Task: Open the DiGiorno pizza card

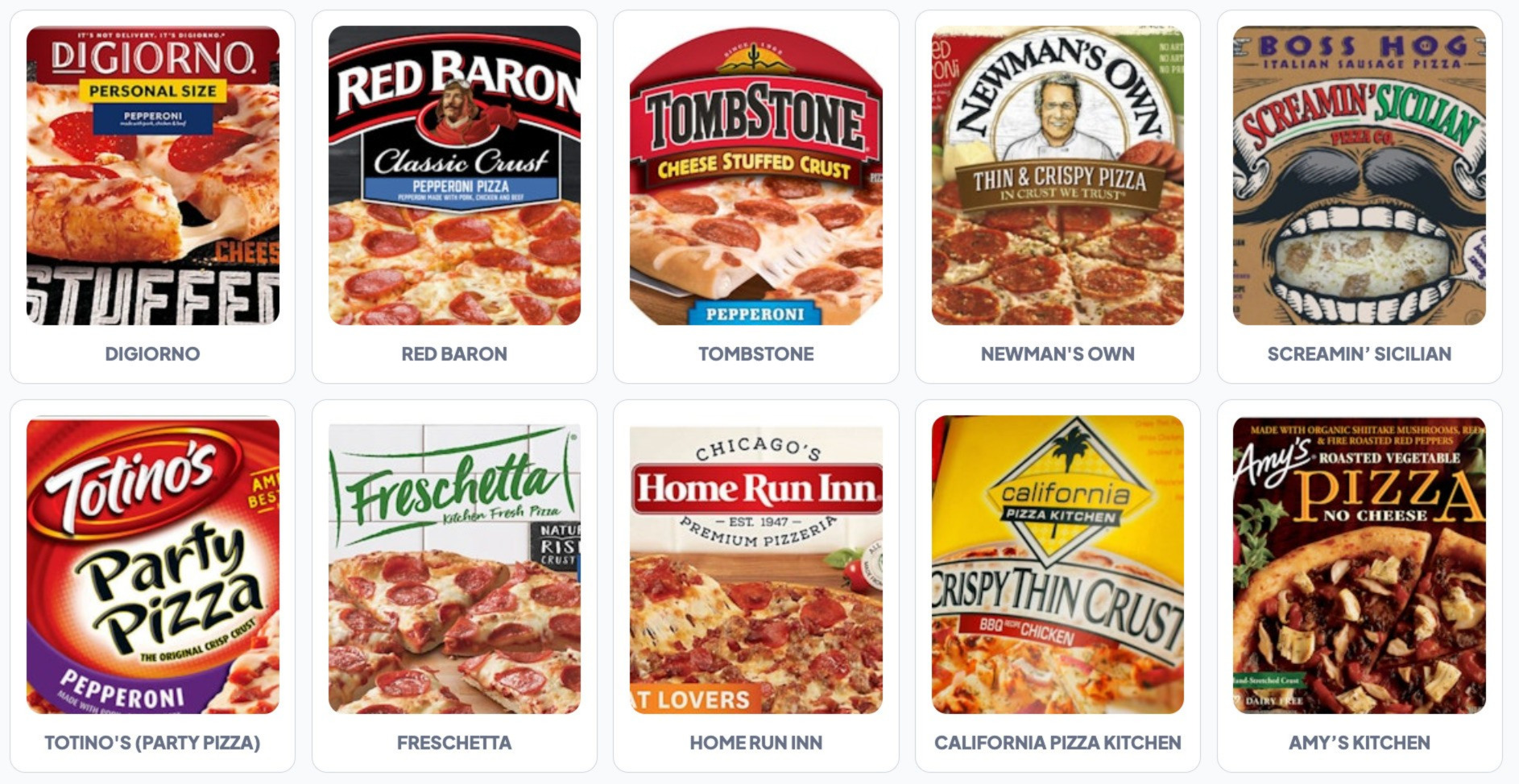Action: tap(152, 196)
